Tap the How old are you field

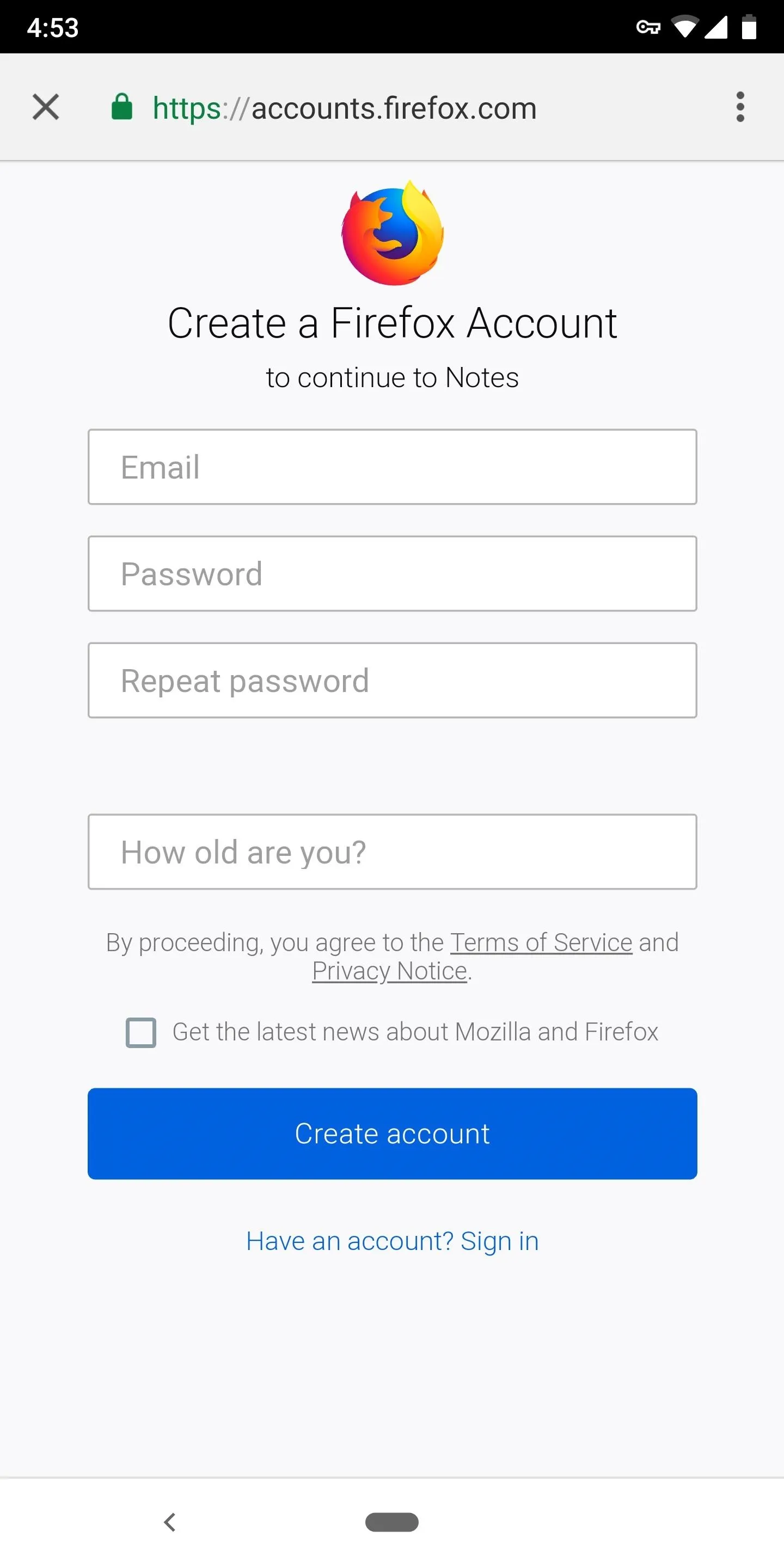point(392,852)
